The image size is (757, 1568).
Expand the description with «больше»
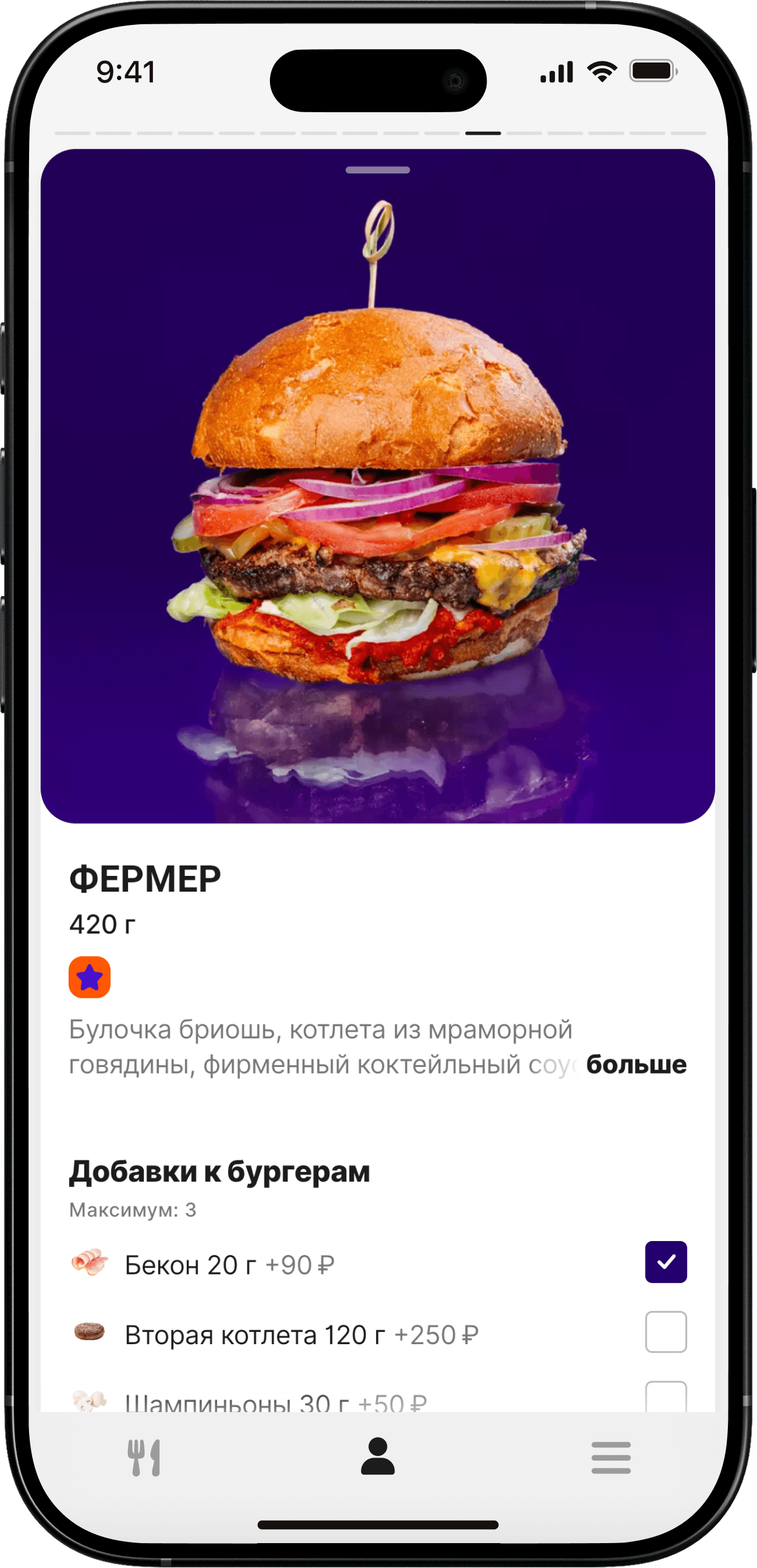point(636,1065)
